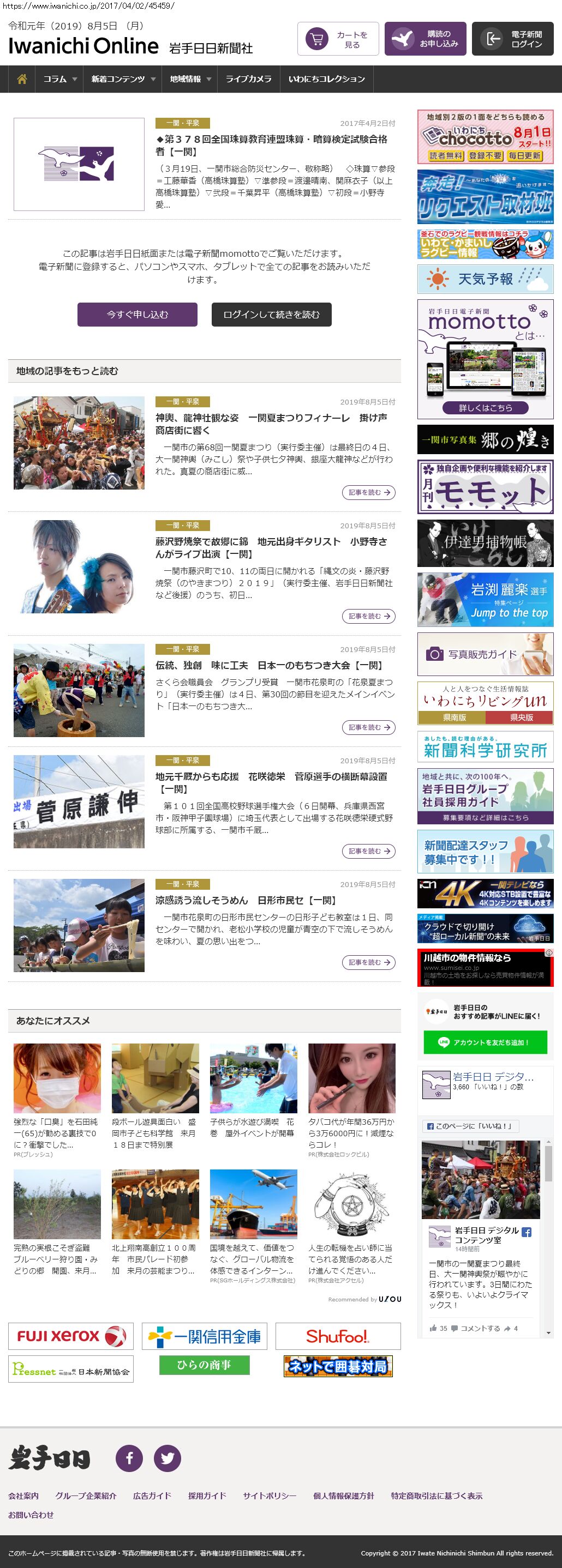Open the ライブカメラ tab

tap(248, 79)
